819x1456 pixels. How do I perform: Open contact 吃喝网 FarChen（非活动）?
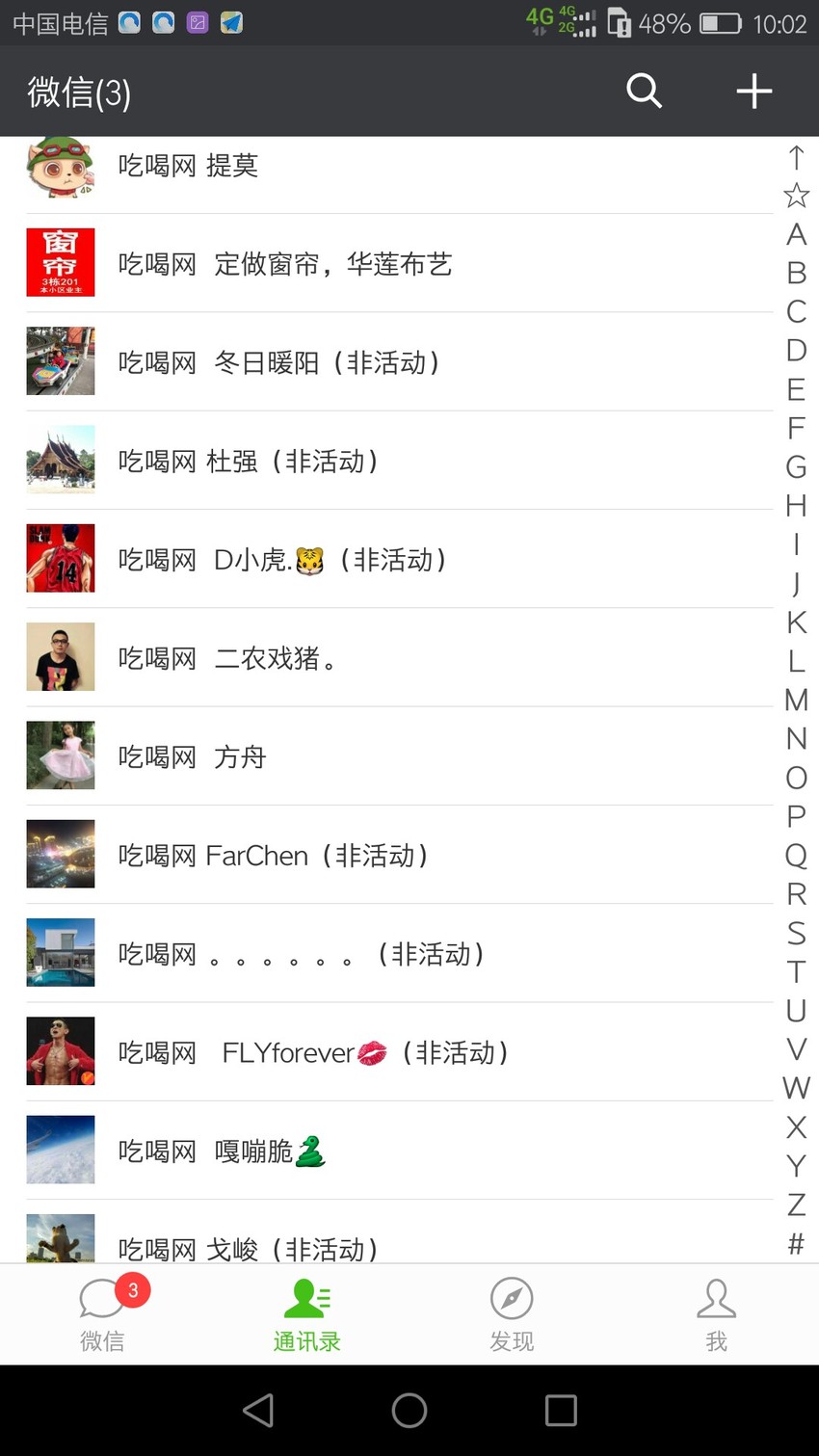tap(399, 855)
